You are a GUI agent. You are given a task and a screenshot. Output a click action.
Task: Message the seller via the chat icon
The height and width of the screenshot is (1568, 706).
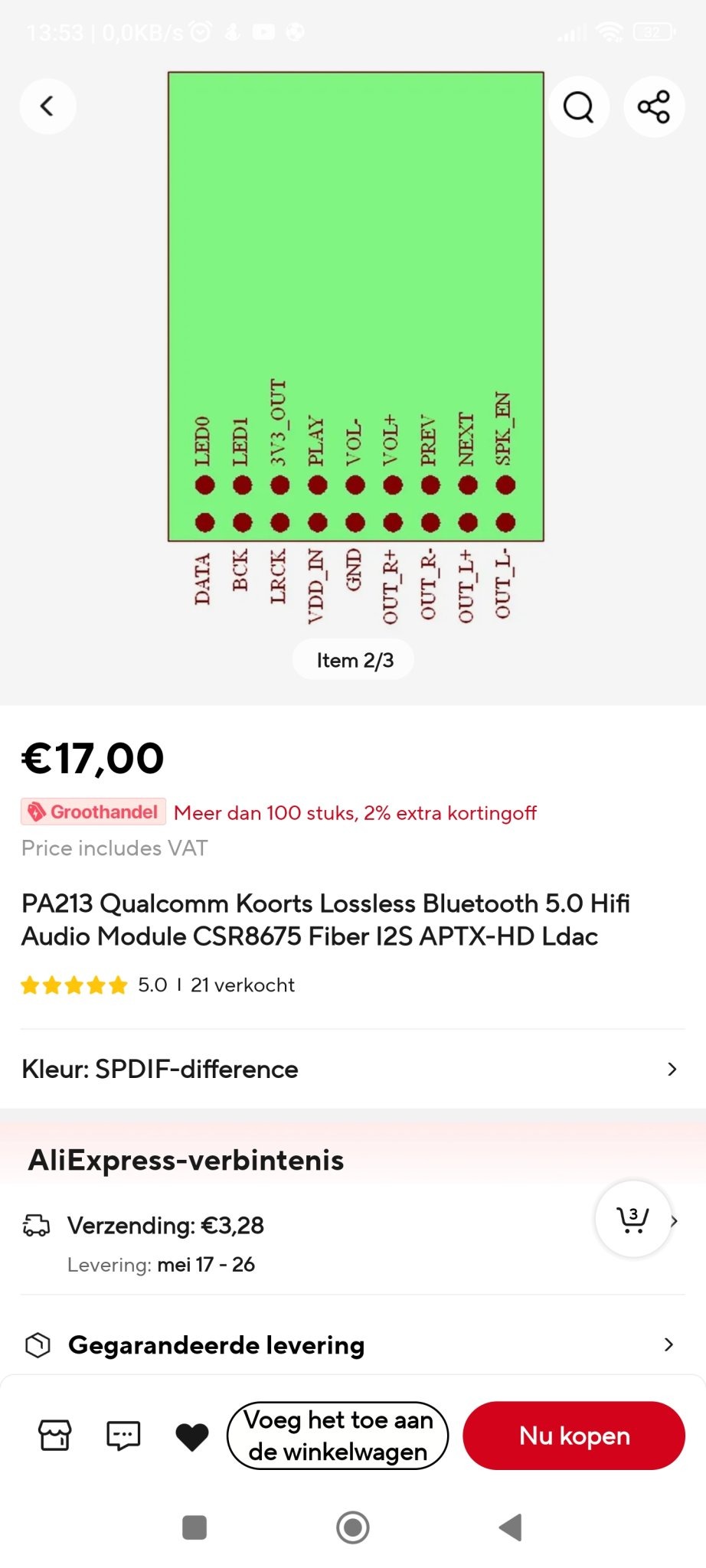[x=123, y=1436]
